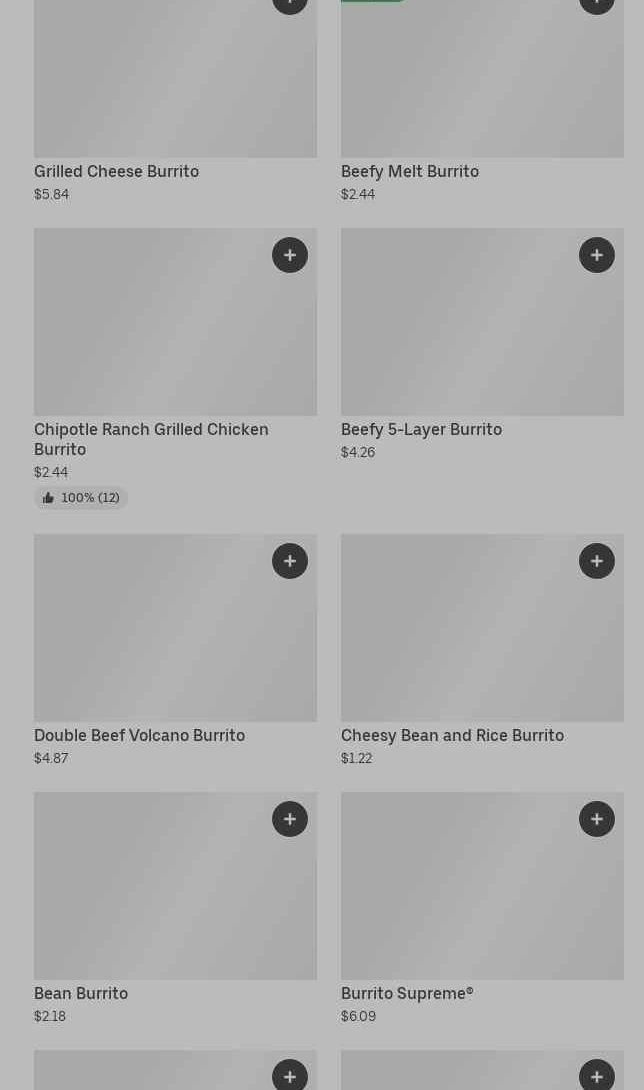View Beefy 5-Layer Burrito details
The width and height of the screenshot is (644, 1090).
(482, 345)
